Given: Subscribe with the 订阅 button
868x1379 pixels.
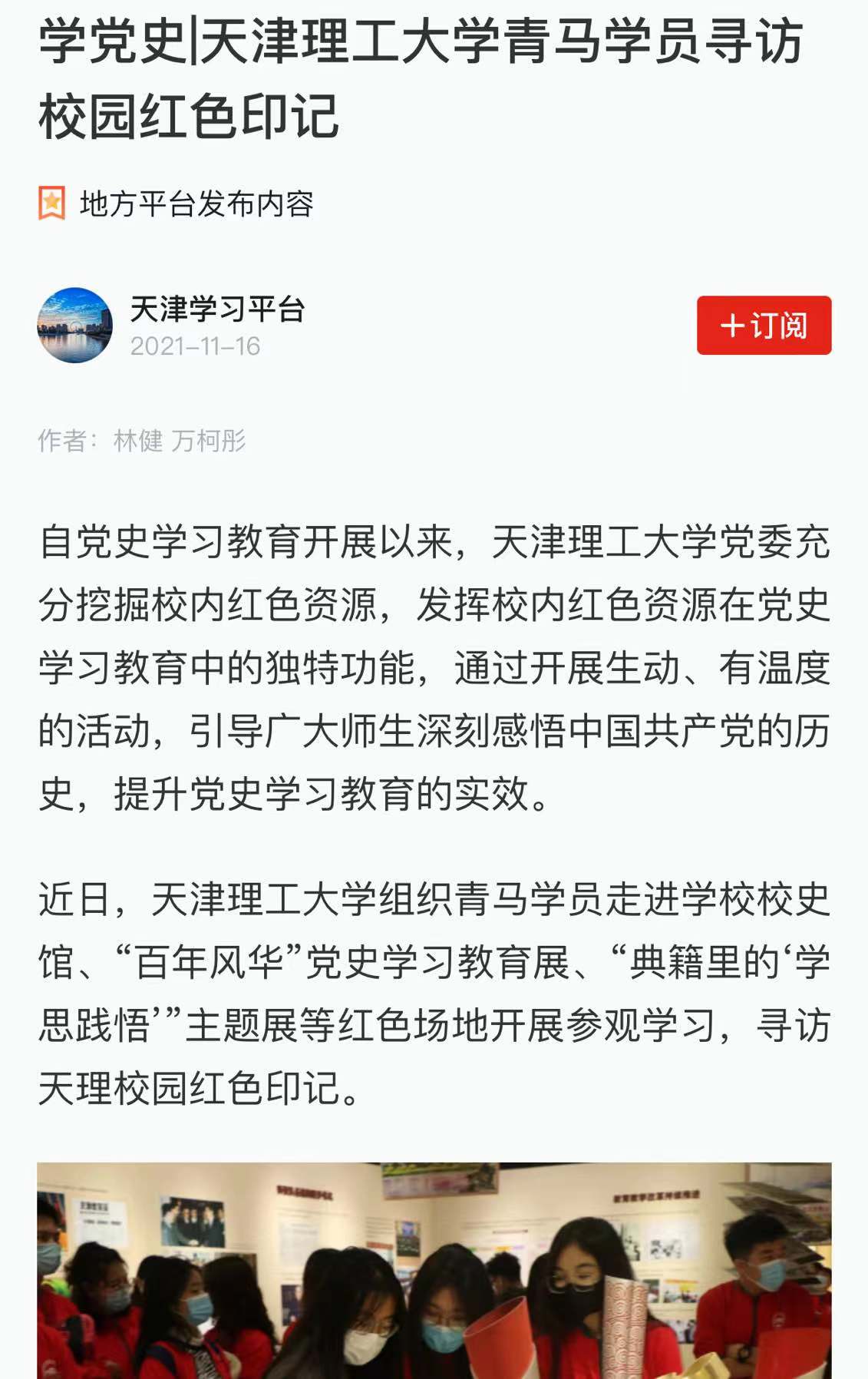Looking at the screenshot, I should 763,325.
